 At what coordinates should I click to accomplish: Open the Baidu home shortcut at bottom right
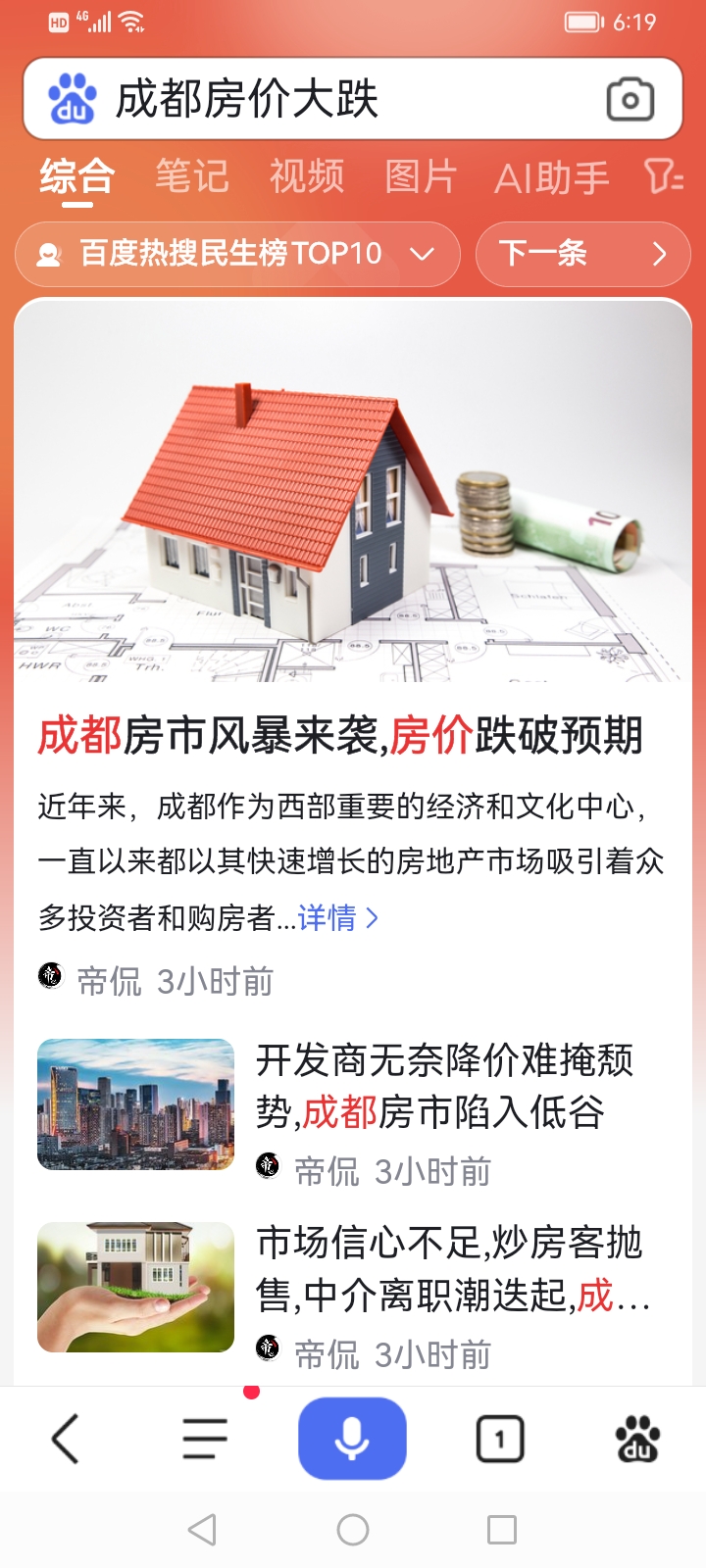(x=637, y=1438)
